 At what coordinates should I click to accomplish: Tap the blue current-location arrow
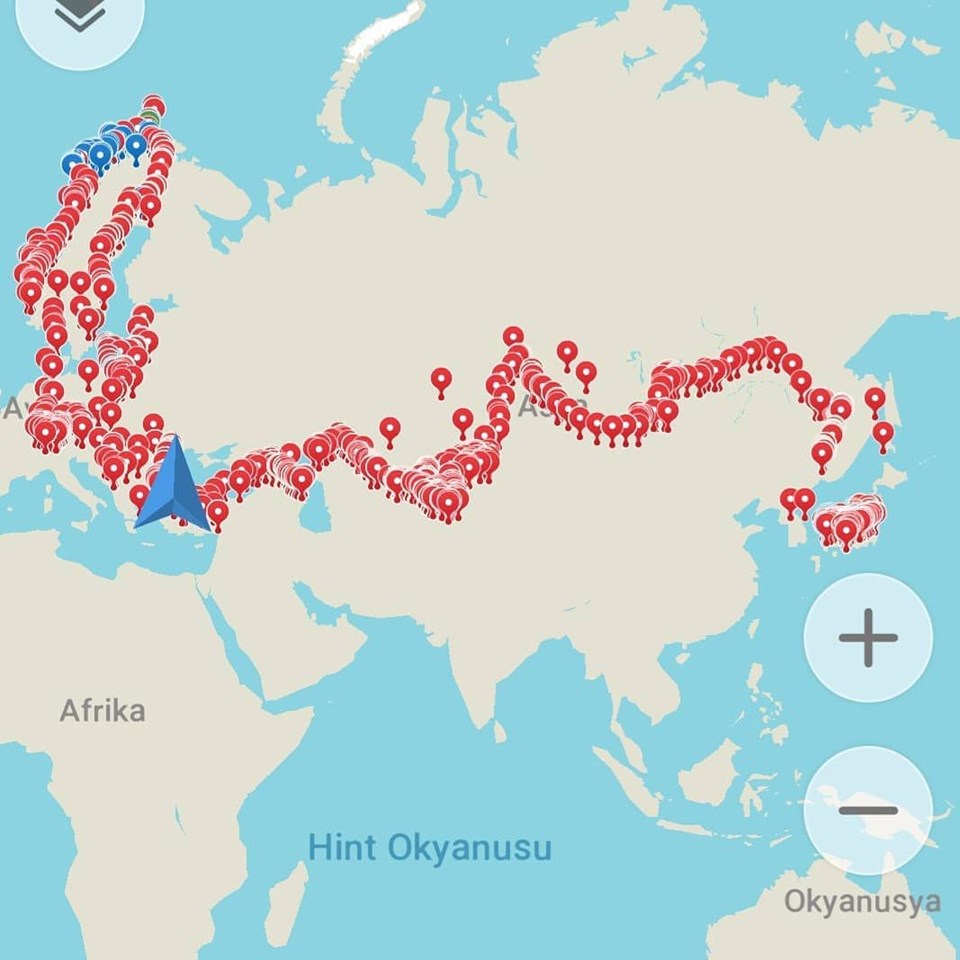173,487
